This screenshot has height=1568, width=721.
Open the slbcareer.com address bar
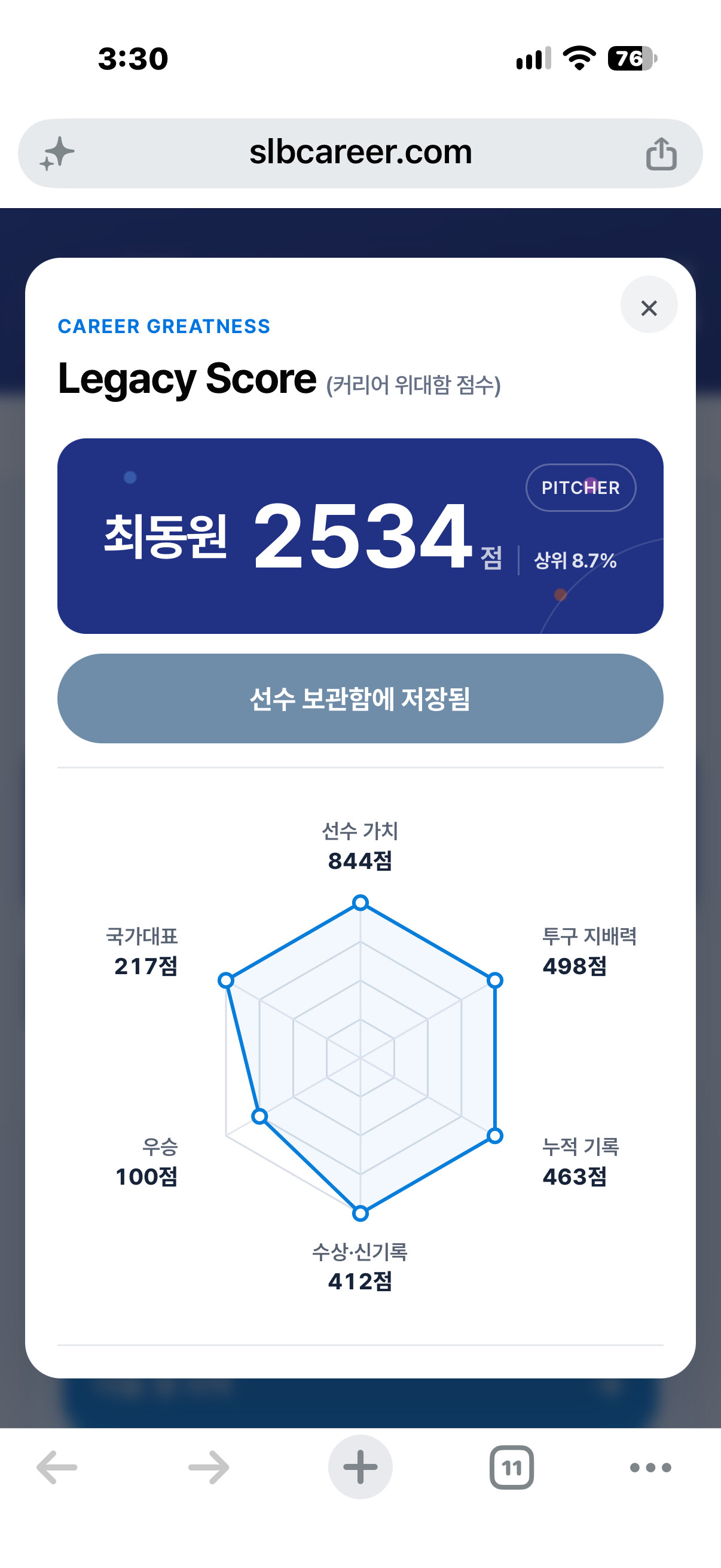[x=360, y=152]
